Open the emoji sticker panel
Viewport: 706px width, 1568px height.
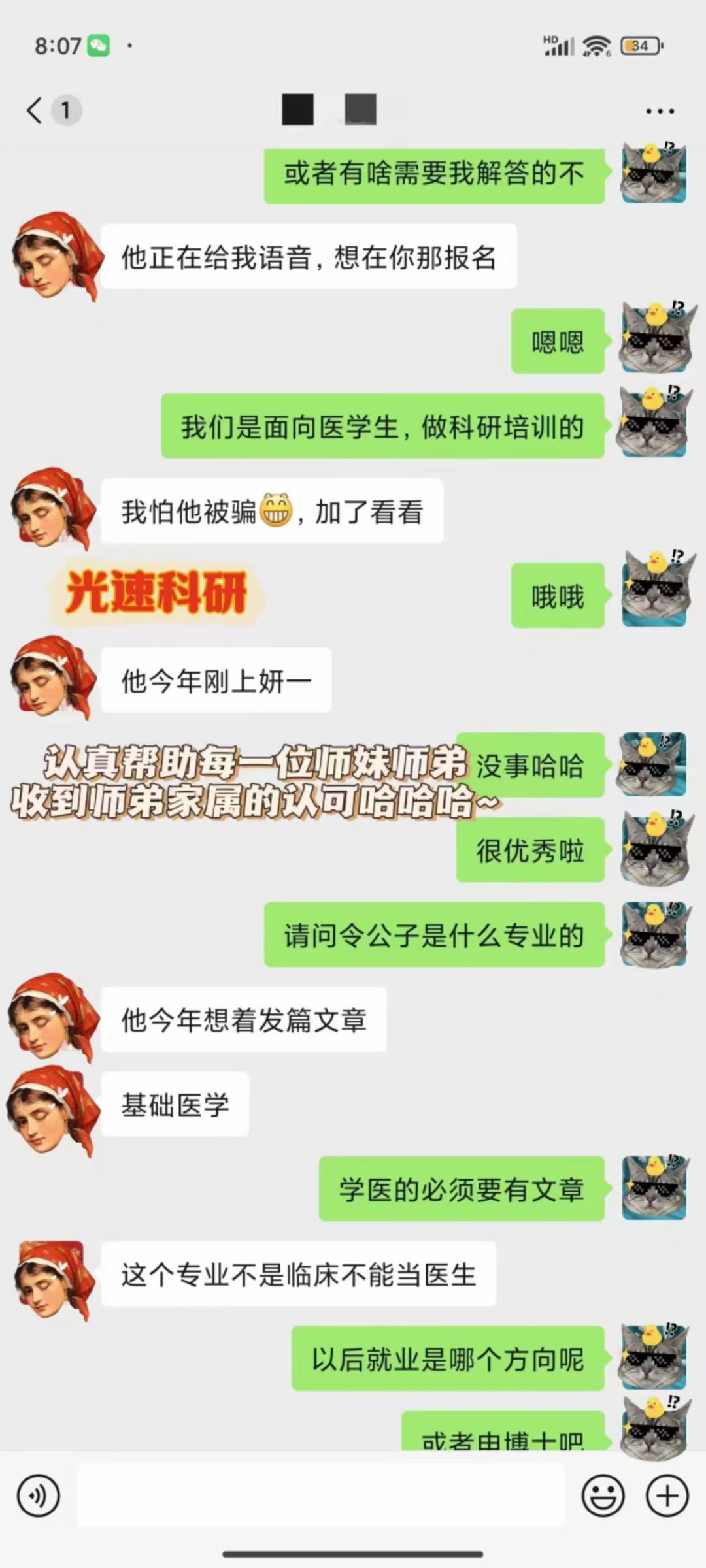[x=603, y=1495]
